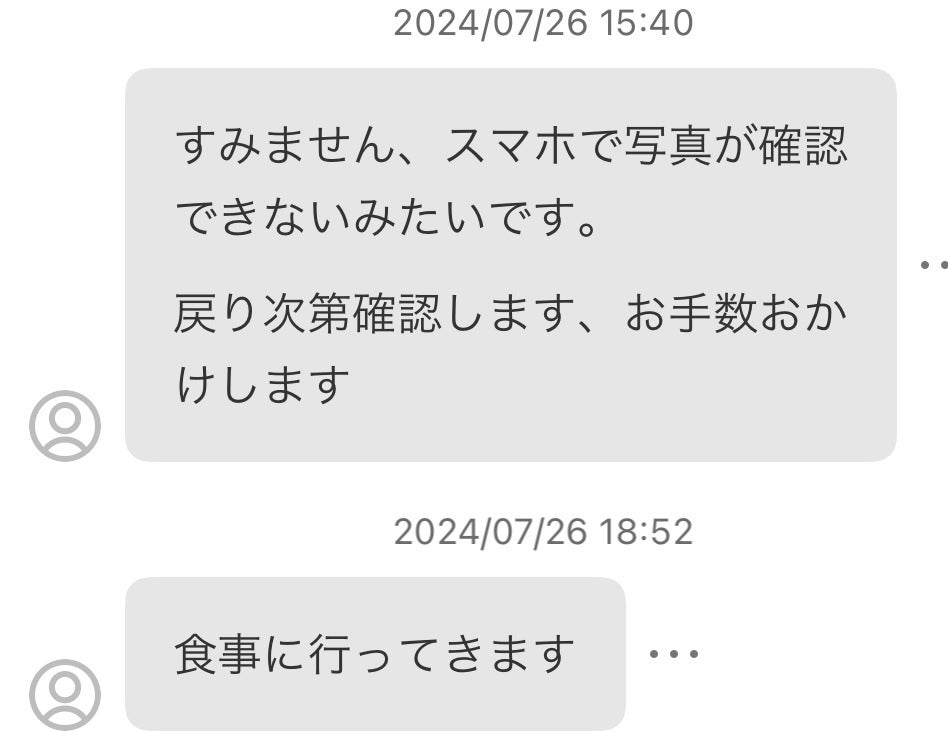Open options for the 食事に行ってきます message
This screenshot has width=948, height=732.
pos(673,655)
